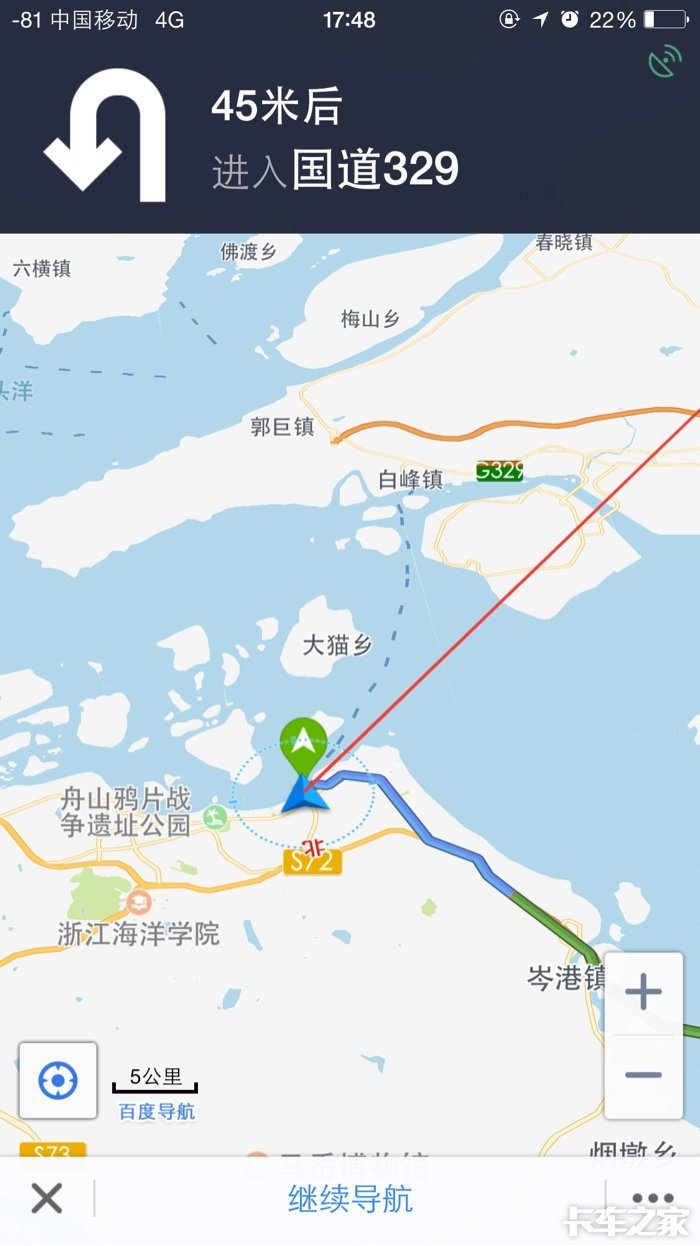
Task: Recenter the map on current location
Action: 58,1080
